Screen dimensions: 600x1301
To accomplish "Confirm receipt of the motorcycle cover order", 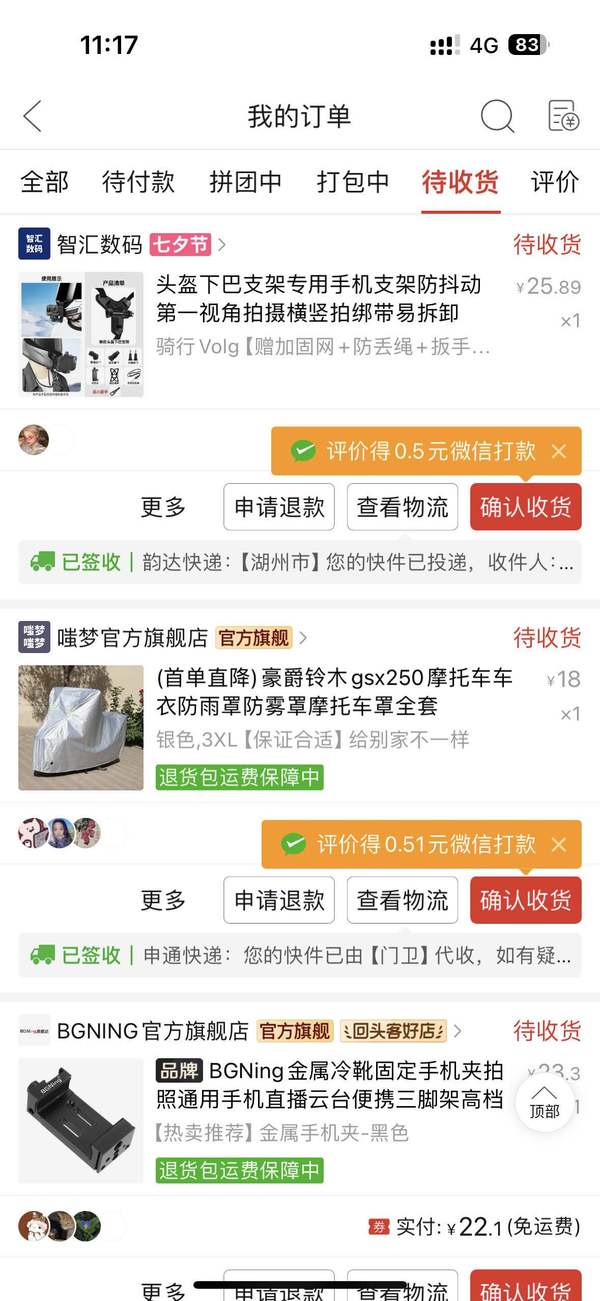I will (x=525, y=900).
